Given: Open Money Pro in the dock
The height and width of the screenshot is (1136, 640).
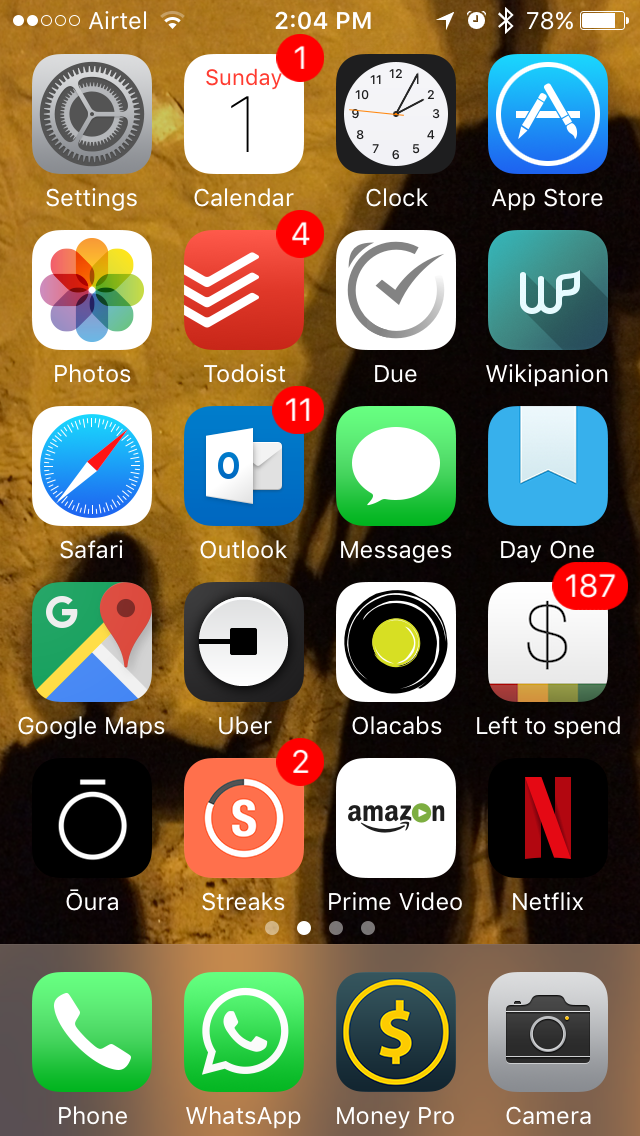Looking at the screenshot, I should coord(396,1032).
